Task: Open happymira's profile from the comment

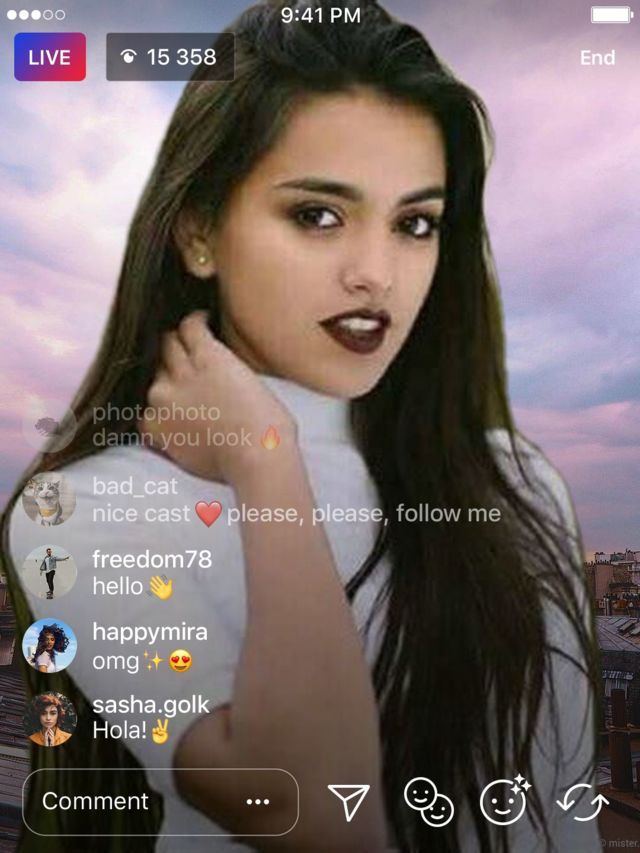Action: [50, 645]
